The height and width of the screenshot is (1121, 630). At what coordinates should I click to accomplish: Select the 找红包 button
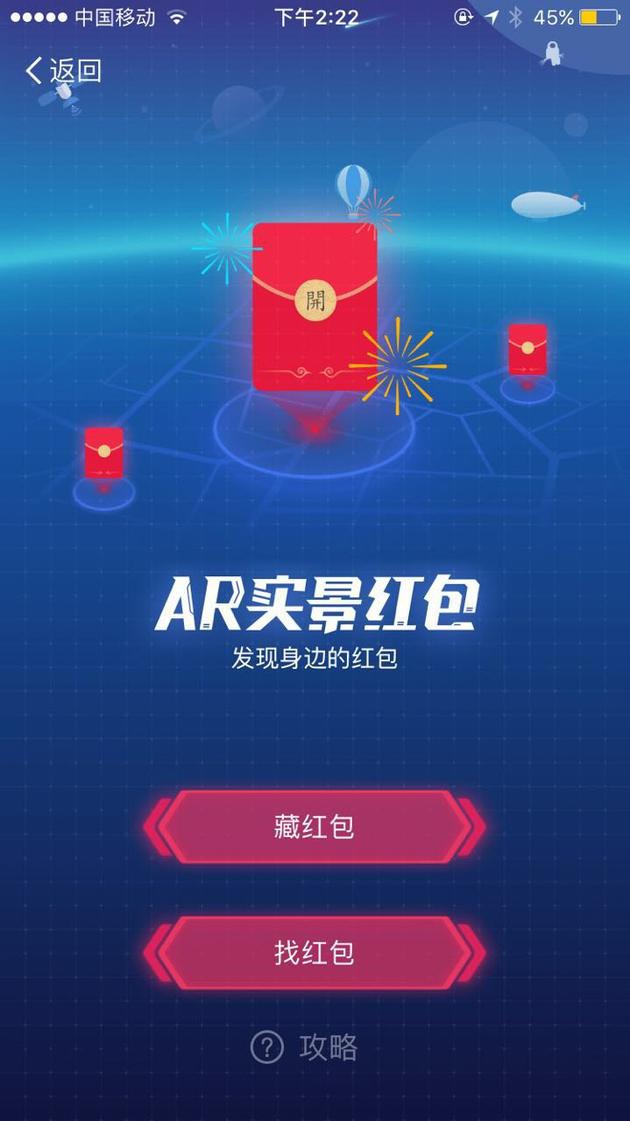coord(315,952)
